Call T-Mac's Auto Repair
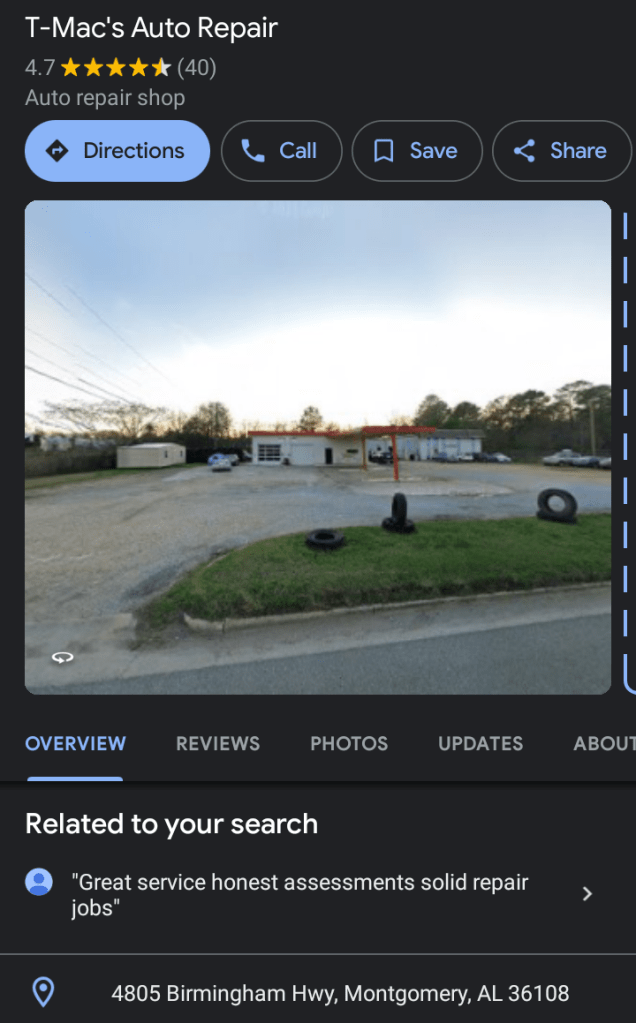The image size is (636, 1023). 281,151
